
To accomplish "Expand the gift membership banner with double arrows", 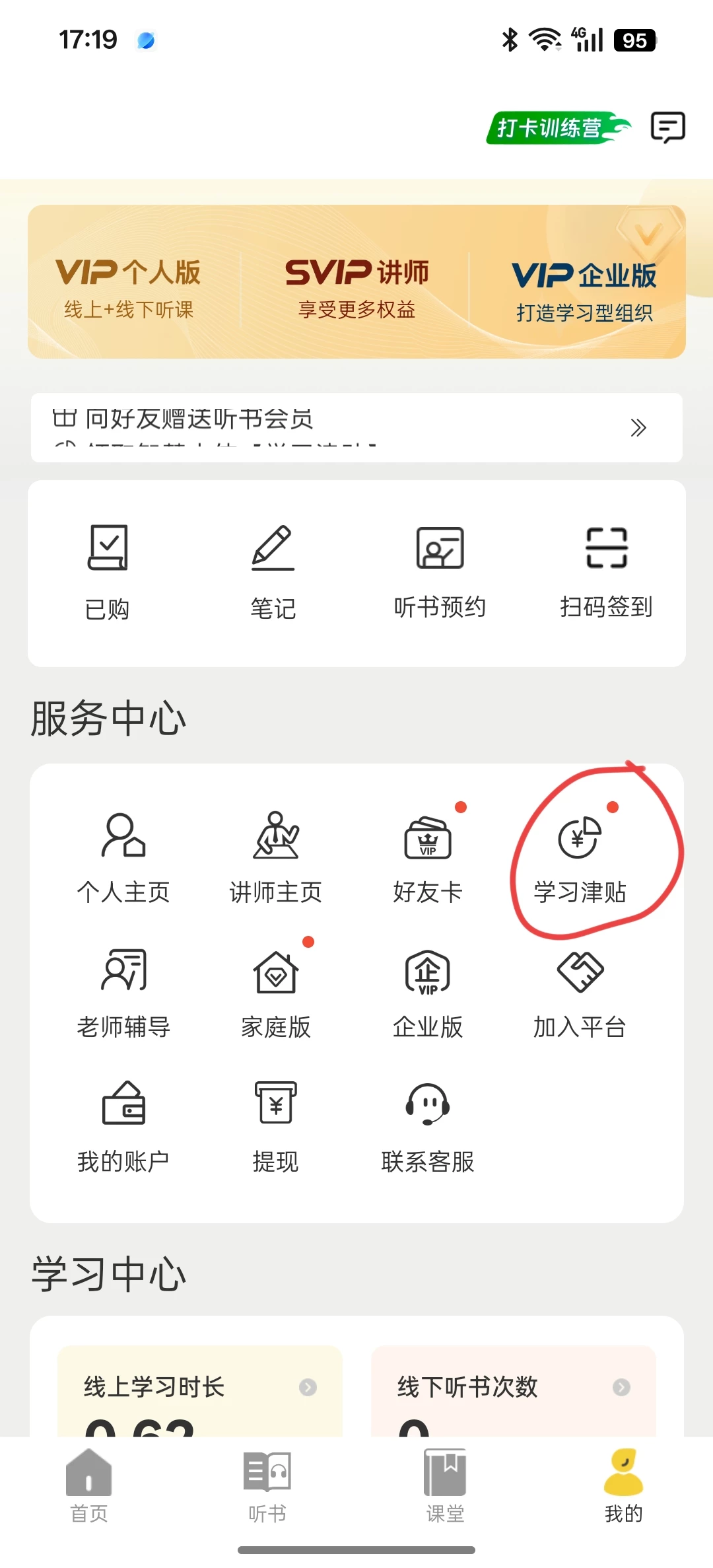I will tap(638, 428).
